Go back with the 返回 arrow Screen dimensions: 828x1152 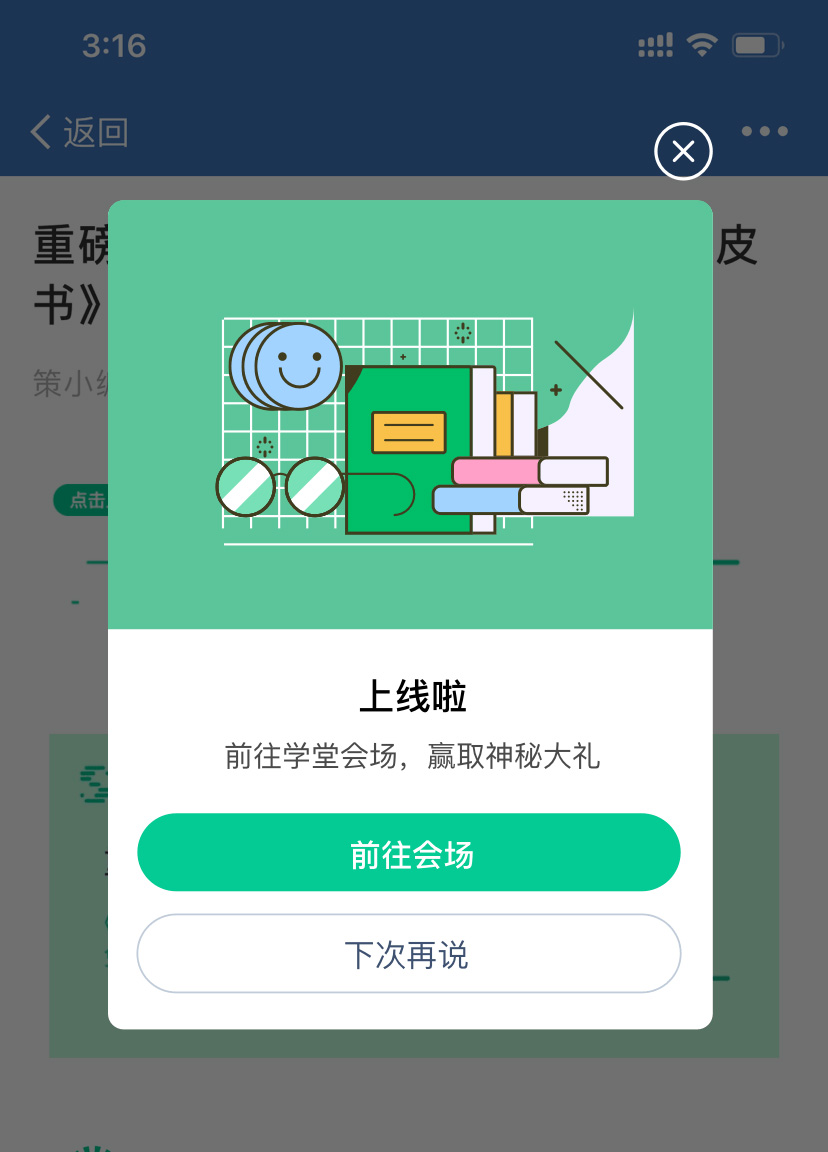point(79,132)
